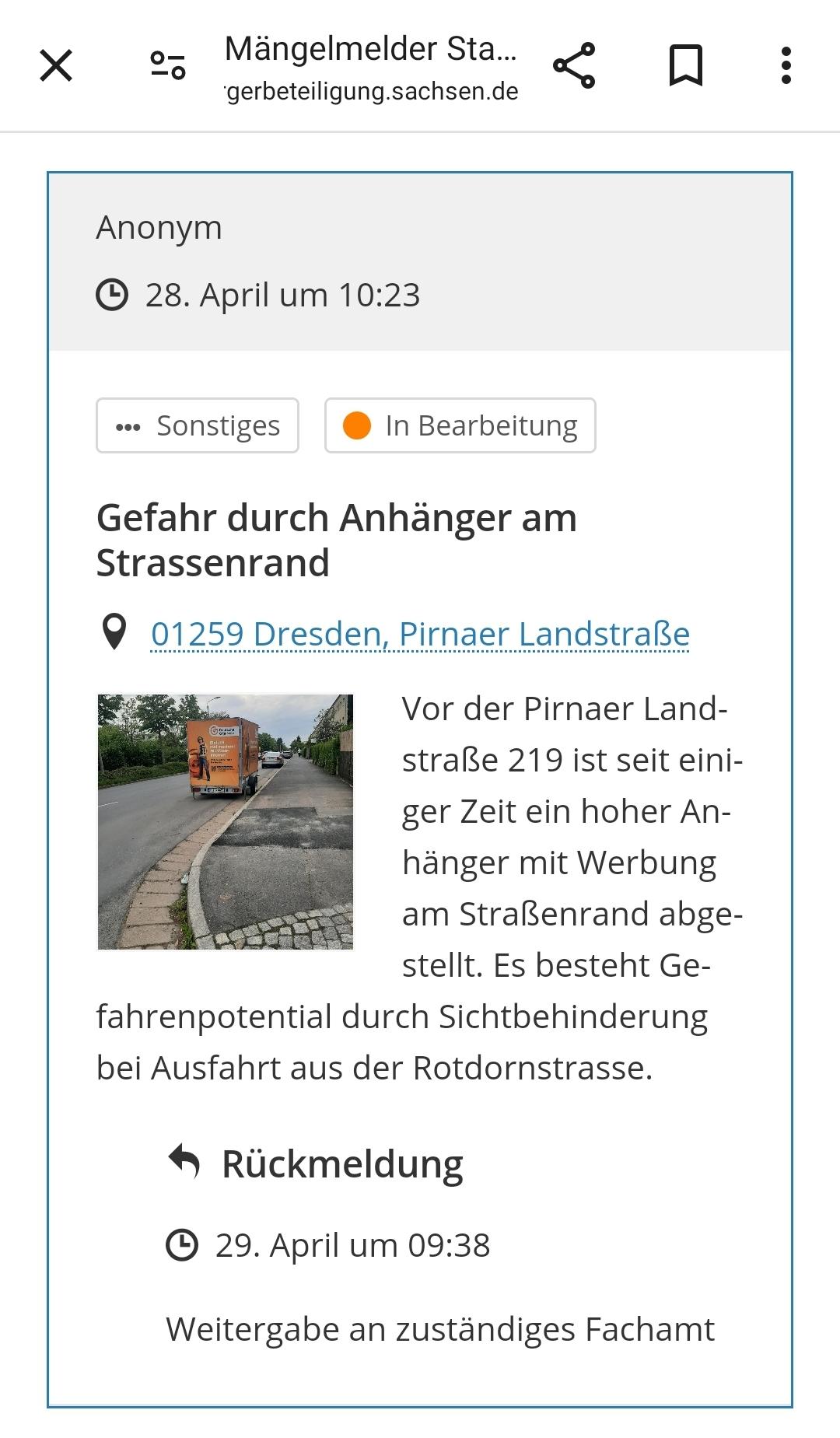This screenshot has width=840, height=1438.
Task: Open site settings icon next to URL
Action: (168, 65)
